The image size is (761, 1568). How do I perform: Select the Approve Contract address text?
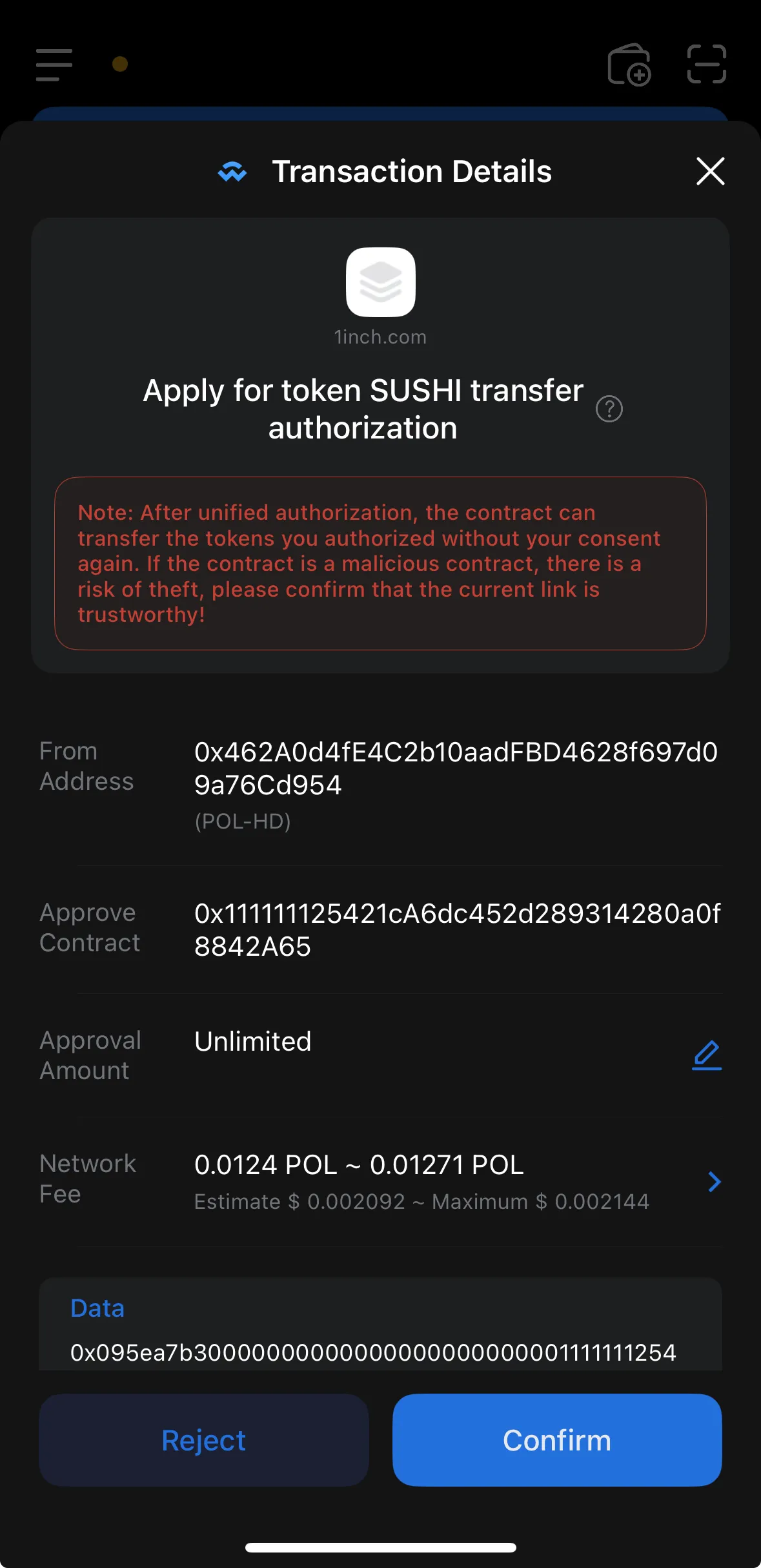tap(459, 930)
